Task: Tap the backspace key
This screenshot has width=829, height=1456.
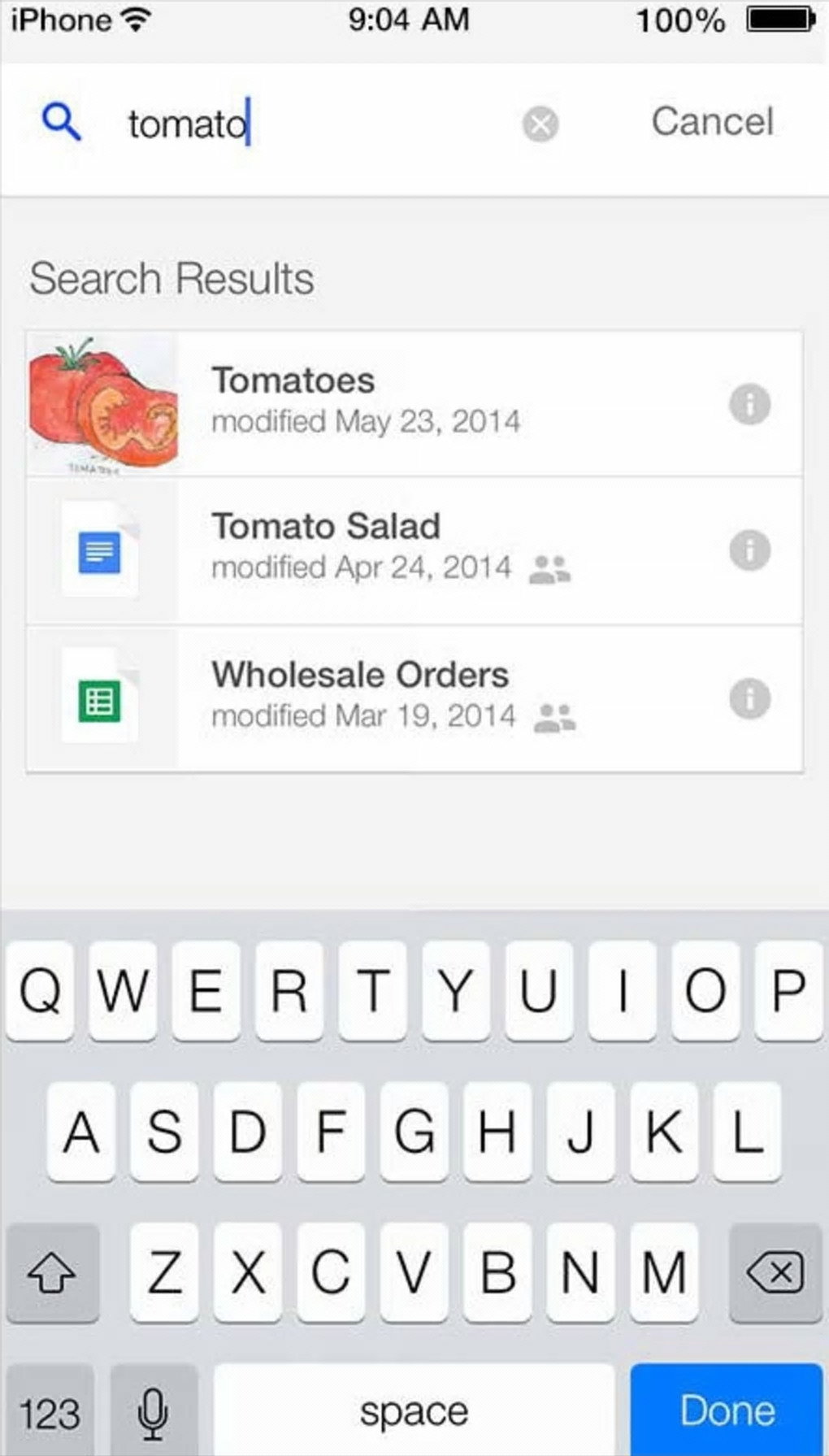Action: click(x=775, y=1272)
